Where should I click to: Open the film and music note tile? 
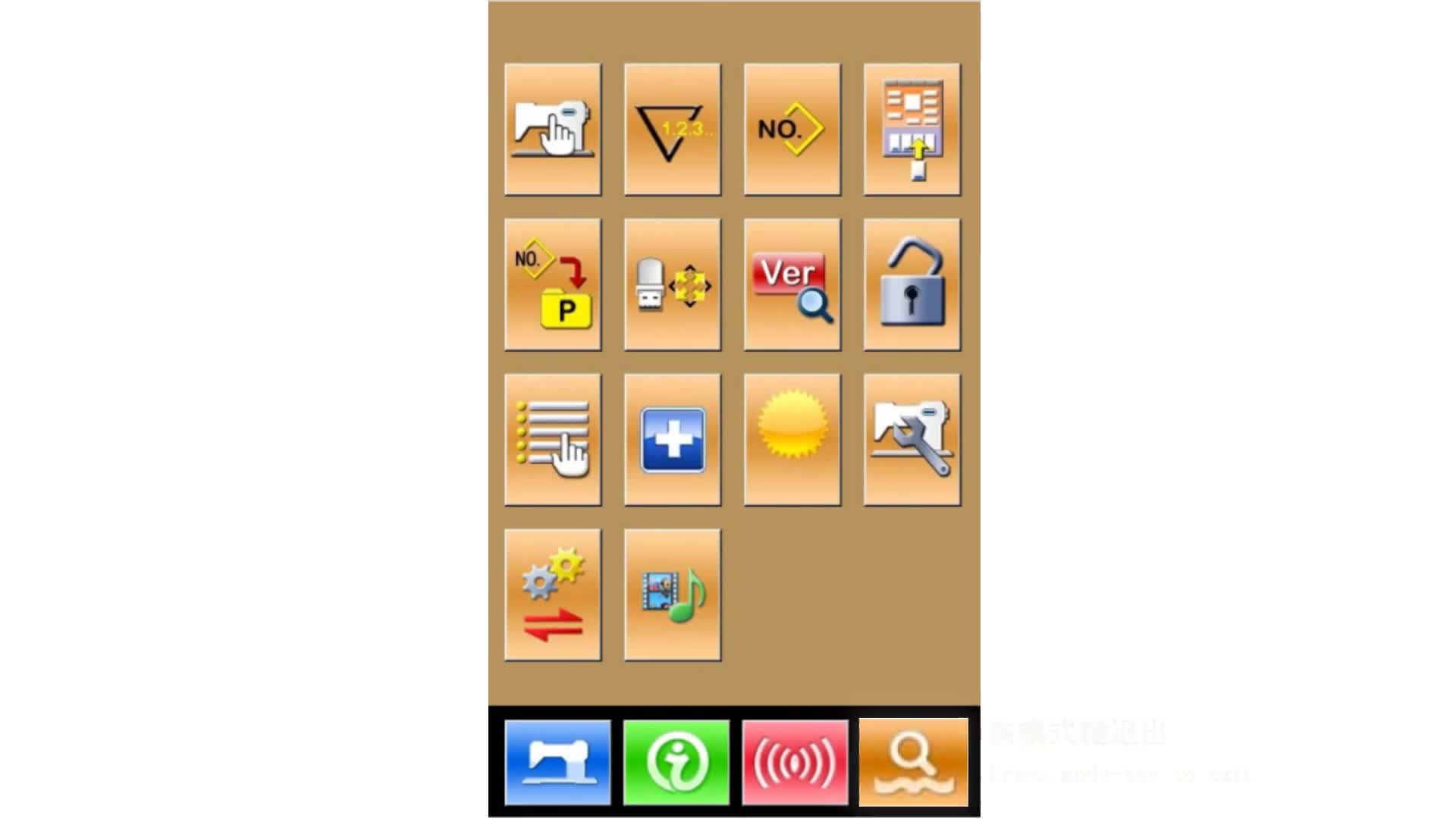(673, 595)
